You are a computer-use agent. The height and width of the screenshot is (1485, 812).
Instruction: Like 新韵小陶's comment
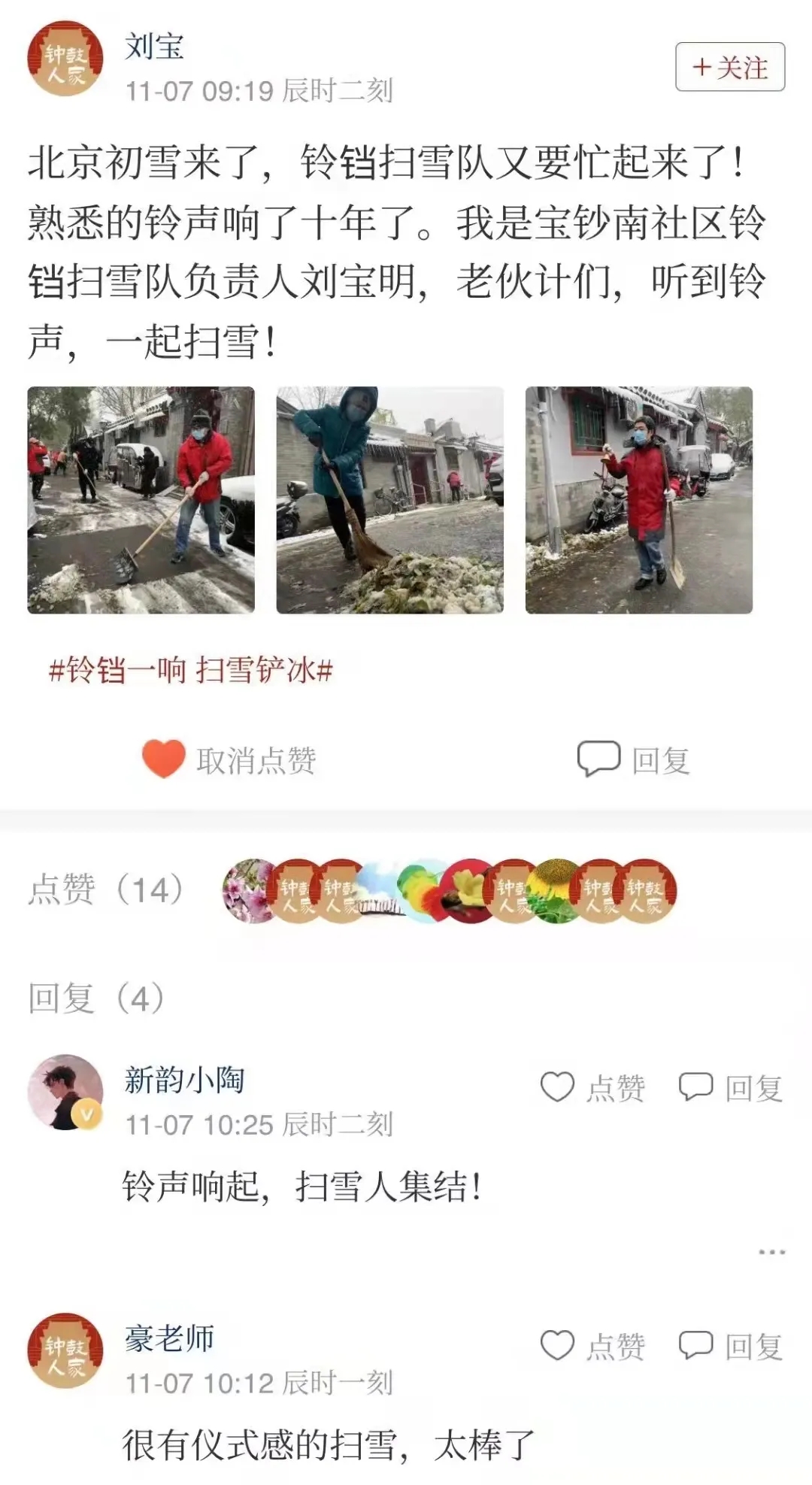[x=593, y=1088]
